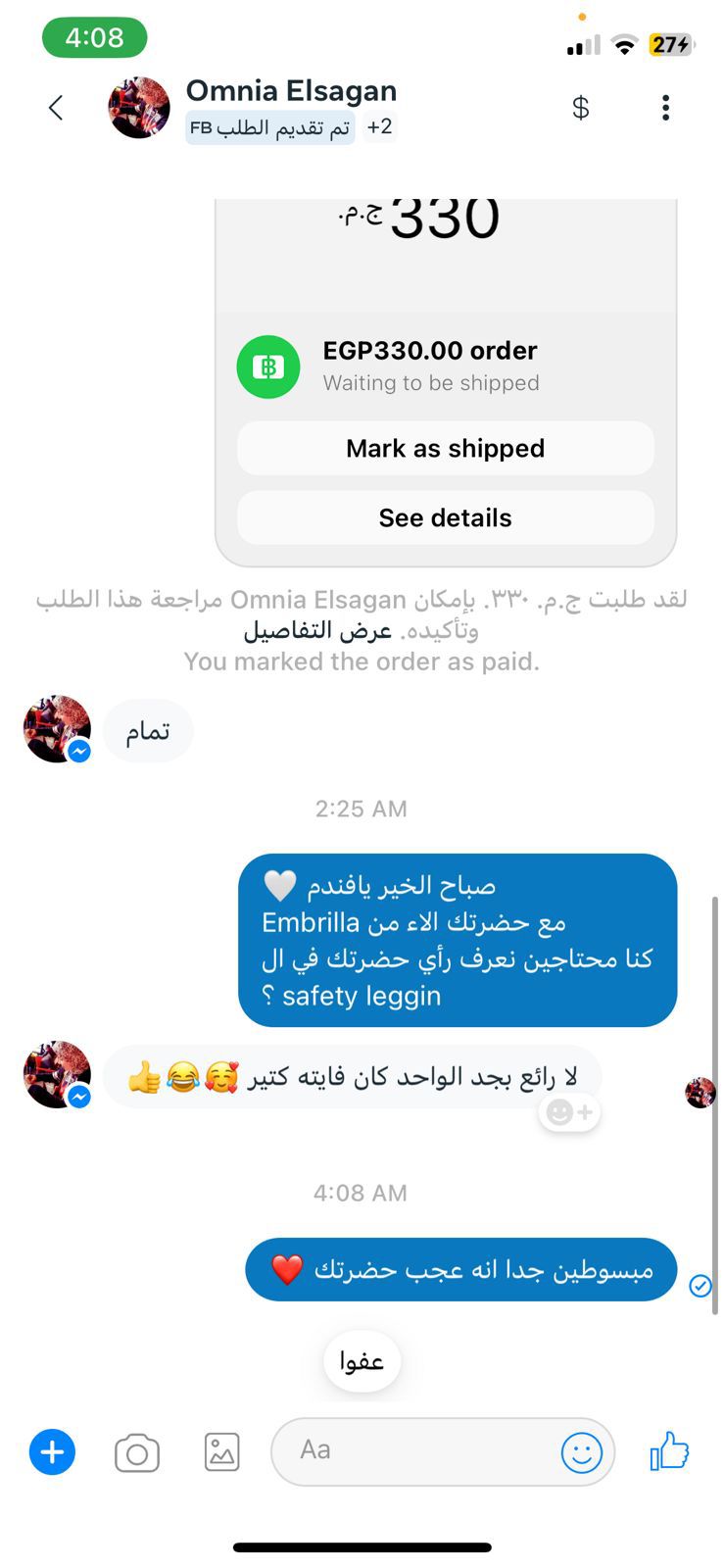Send the suggested reply عفوا
The image size is (724, 1568).
click(362, 1360)
